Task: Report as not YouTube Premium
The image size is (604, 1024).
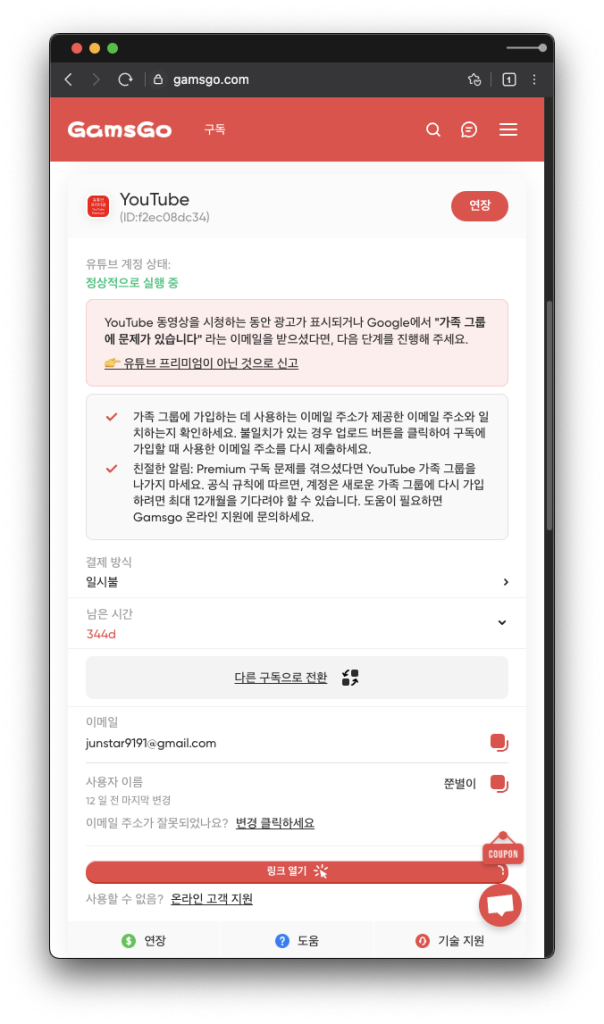Action: click(x=210, y=364)
